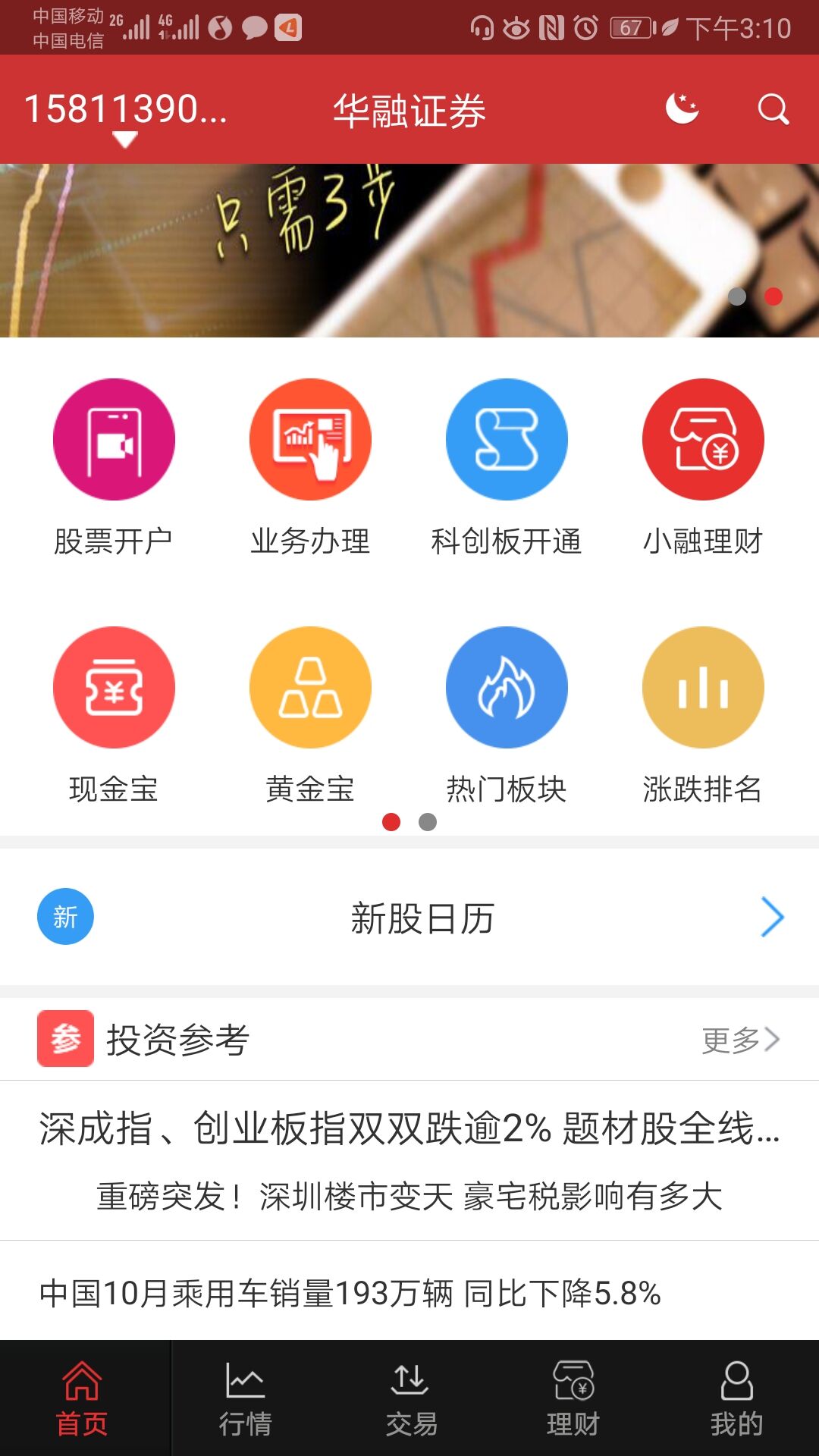Switch to the second feature icons page dot

(428, 821)
